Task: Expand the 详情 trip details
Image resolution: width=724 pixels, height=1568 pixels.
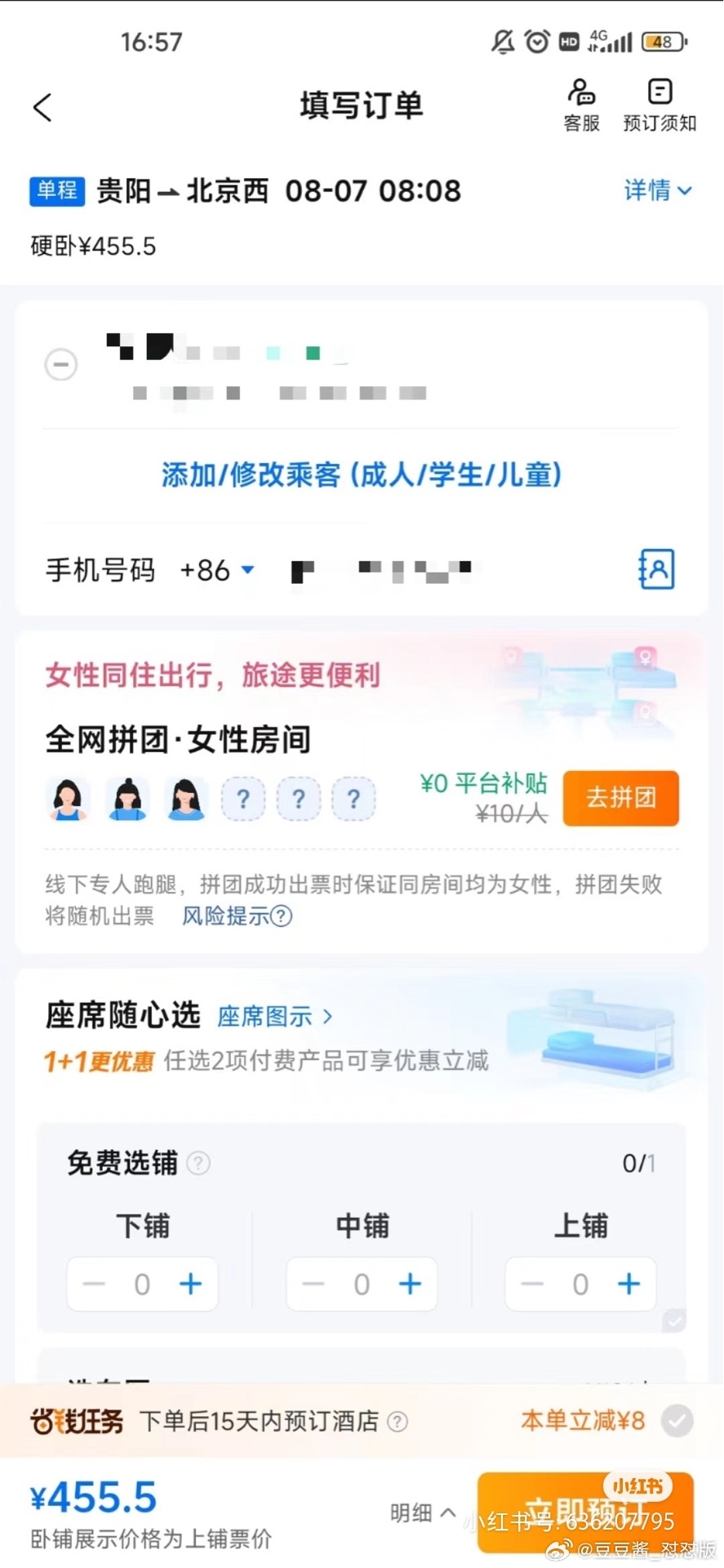Action: pyautogui.click(x=658, y=190)
